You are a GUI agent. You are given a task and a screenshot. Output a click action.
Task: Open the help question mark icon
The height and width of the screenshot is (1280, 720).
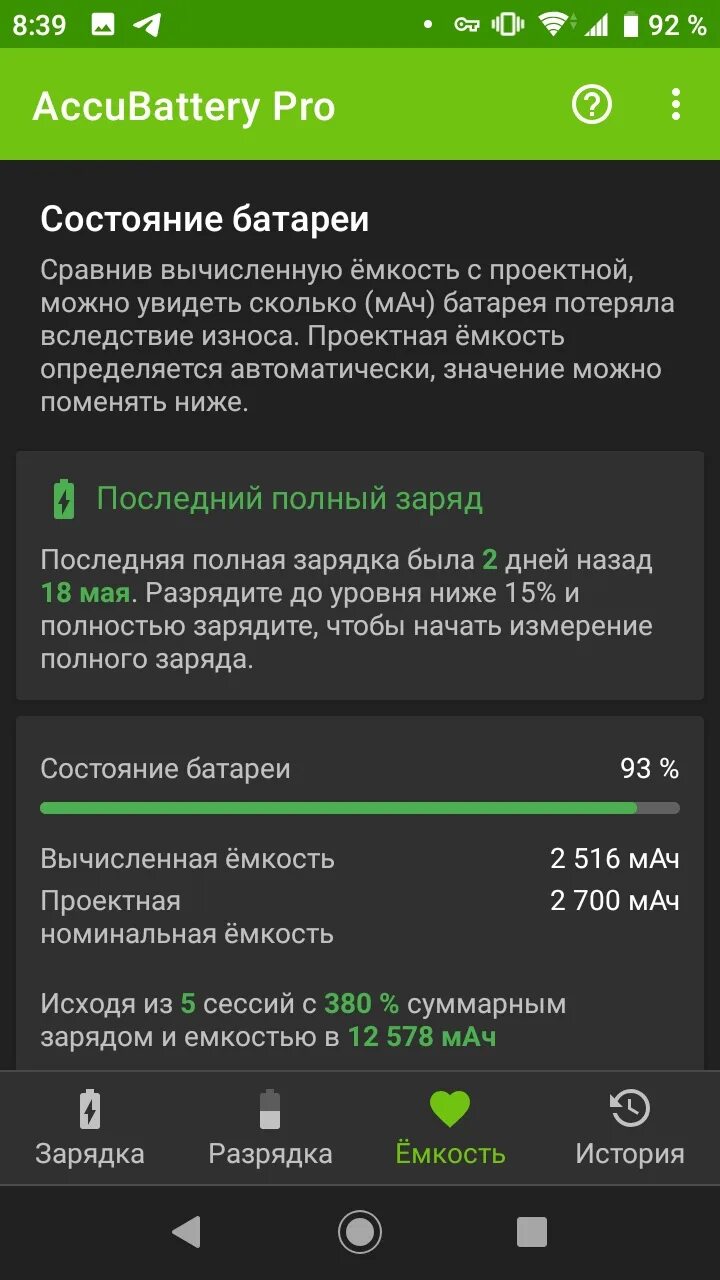592,104
